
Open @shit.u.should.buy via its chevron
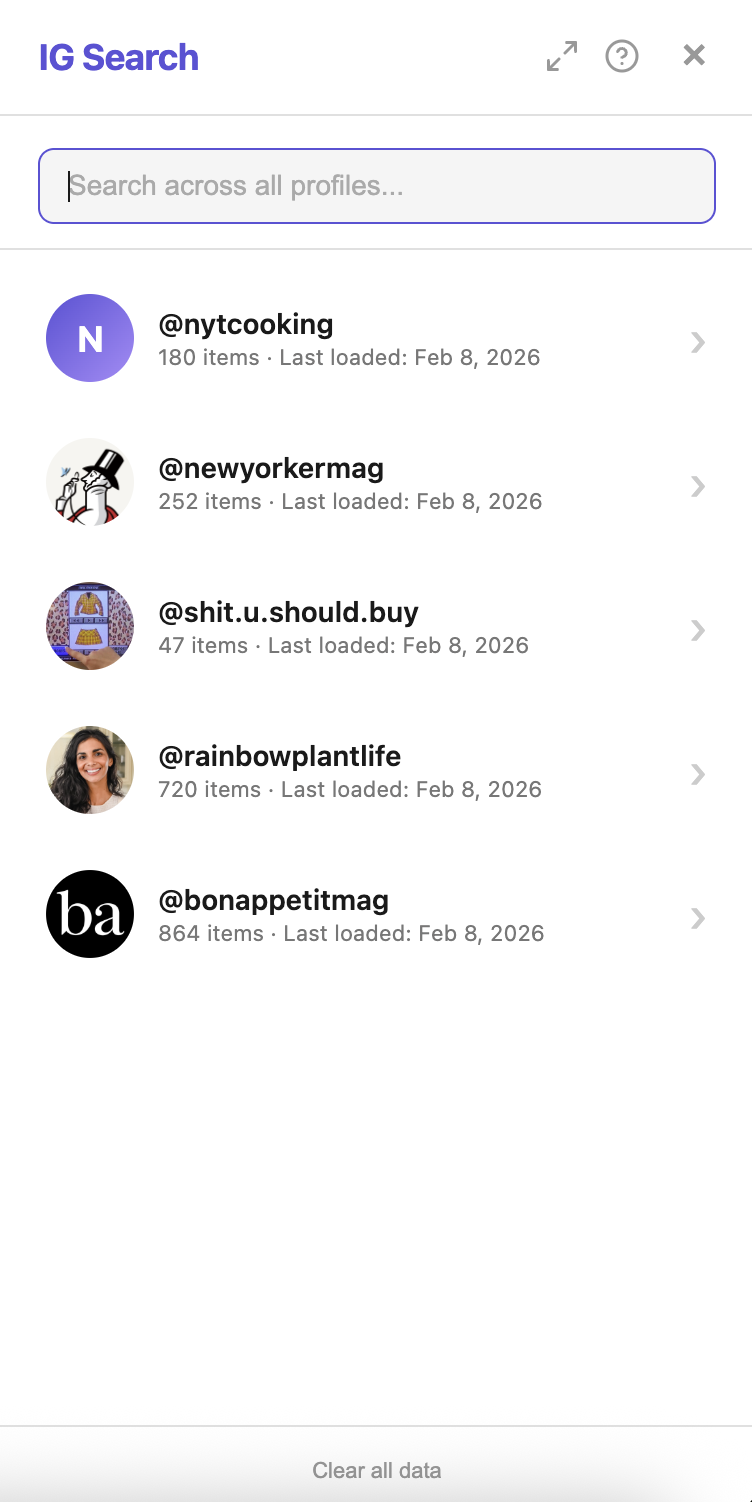click(x=697, y=630)
